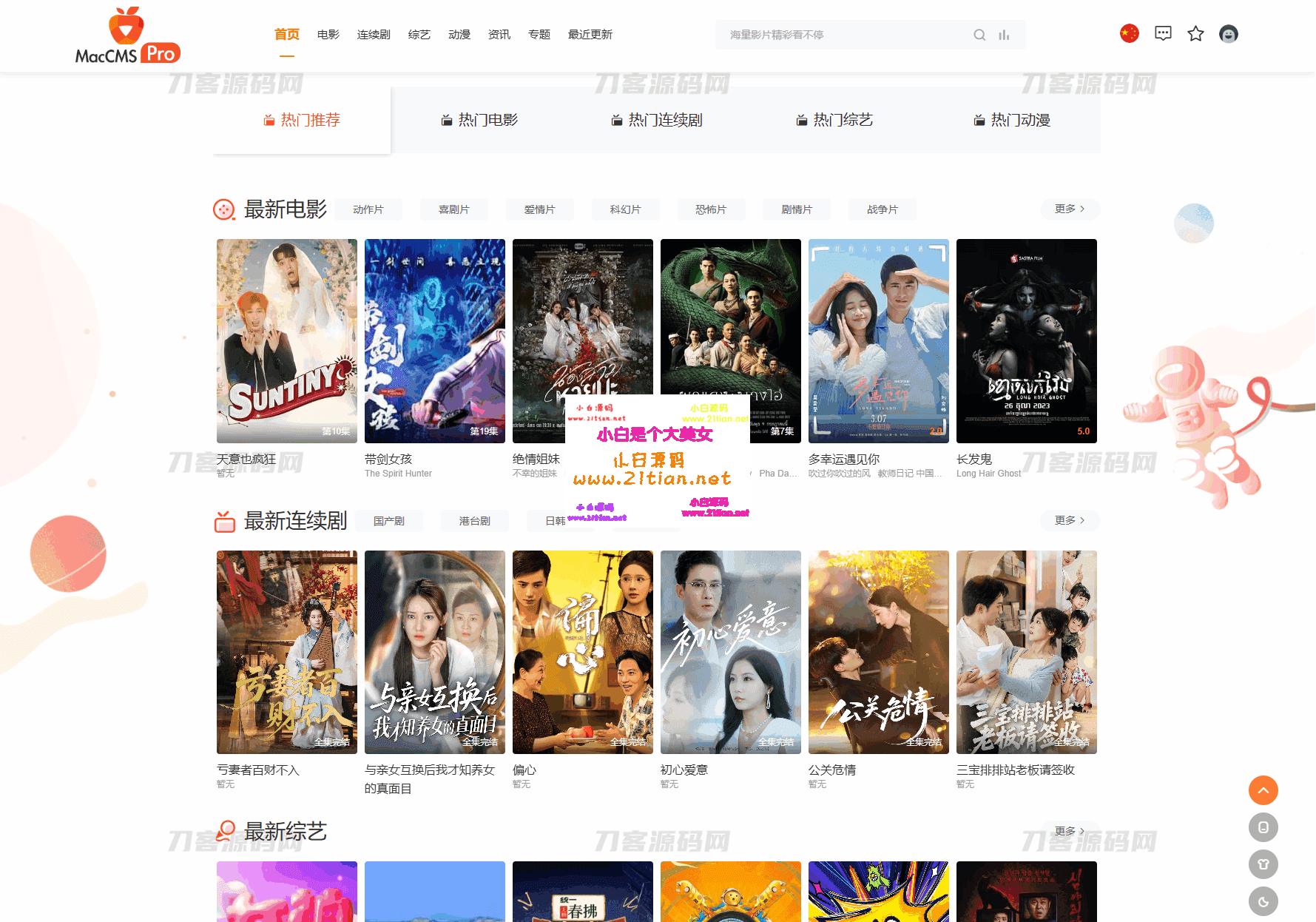Screen dimensions: 1316x922
Task: Open the ranking chart icon in search bar
Action: (1004, 35)
